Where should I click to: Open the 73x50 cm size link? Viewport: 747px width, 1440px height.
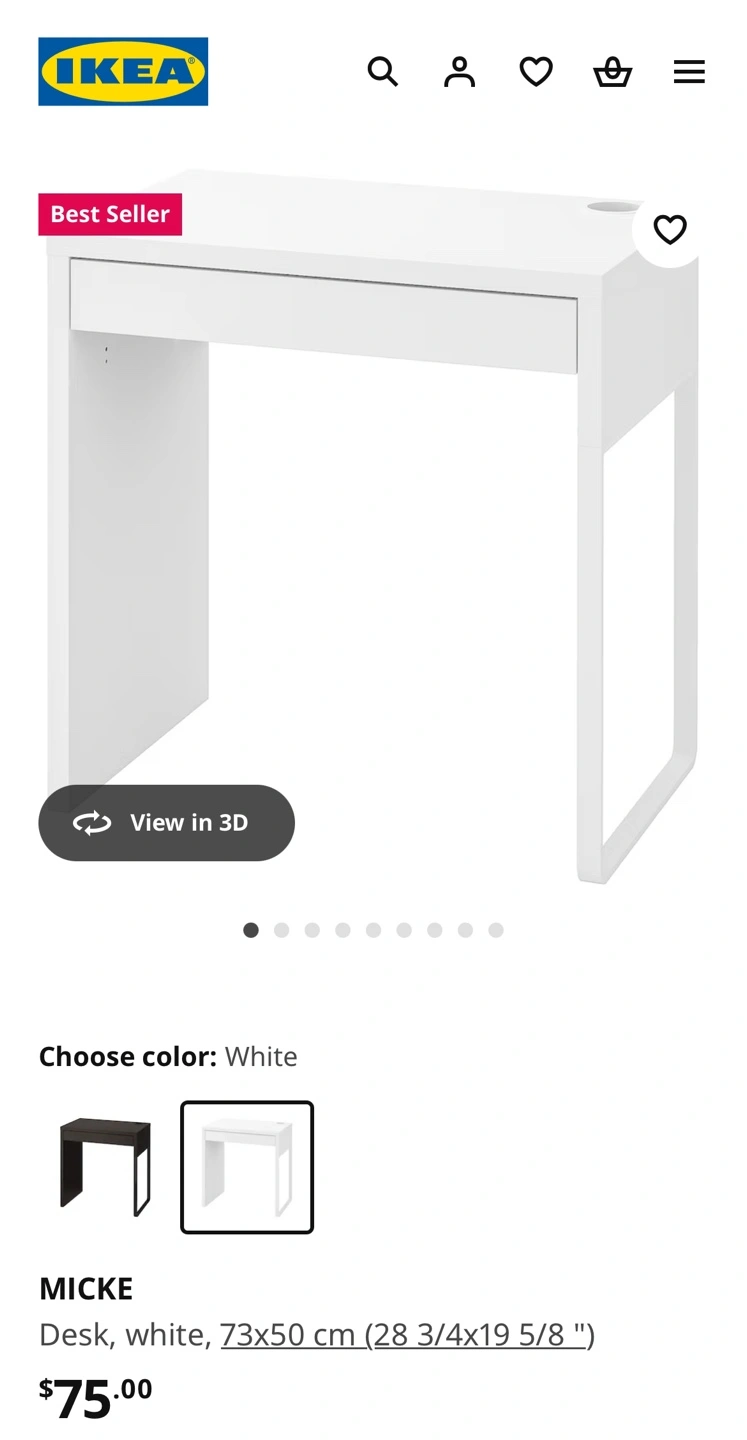pos(407,1334)
